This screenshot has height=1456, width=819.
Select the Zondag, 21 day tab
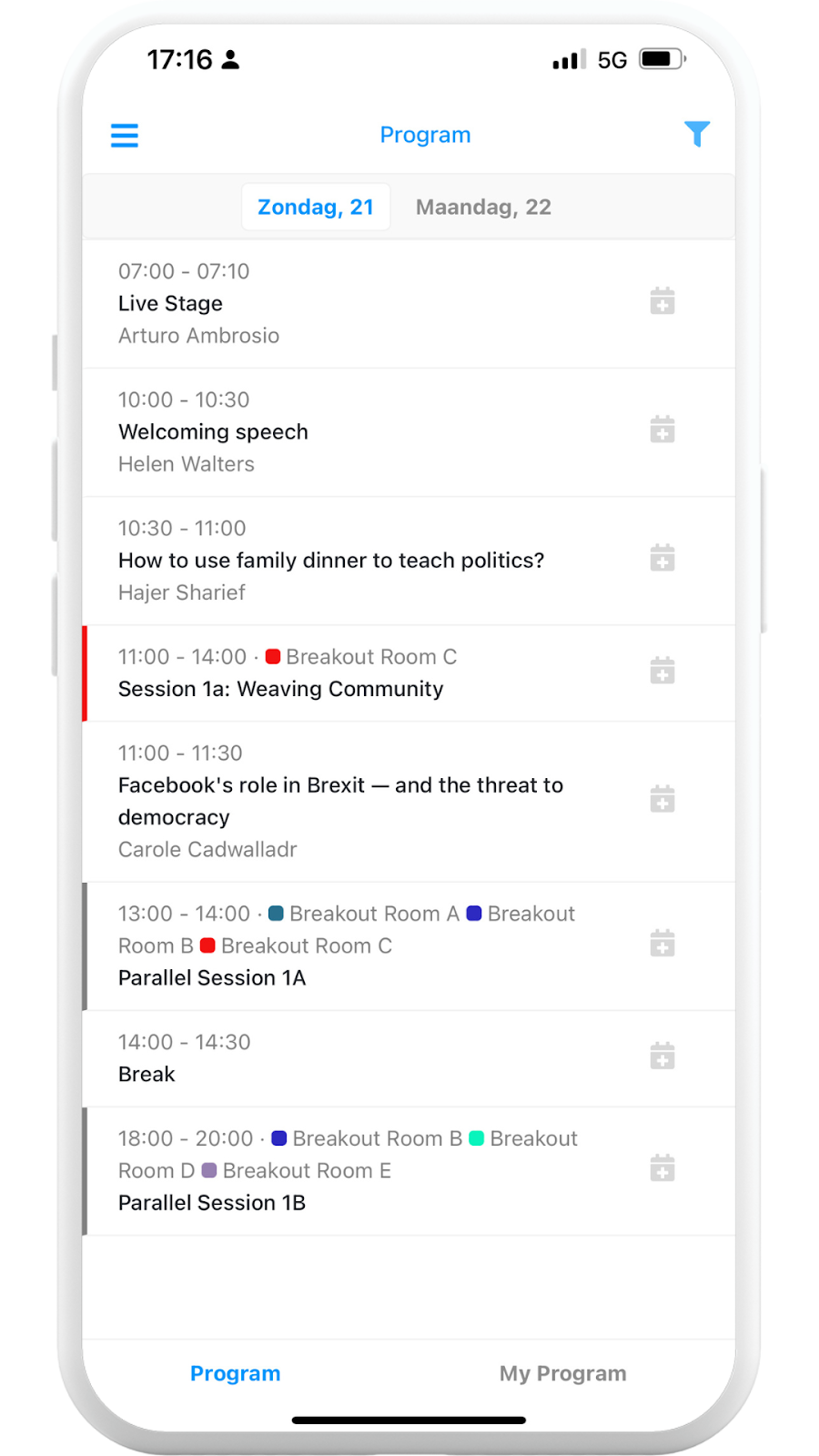pos(316,207)
